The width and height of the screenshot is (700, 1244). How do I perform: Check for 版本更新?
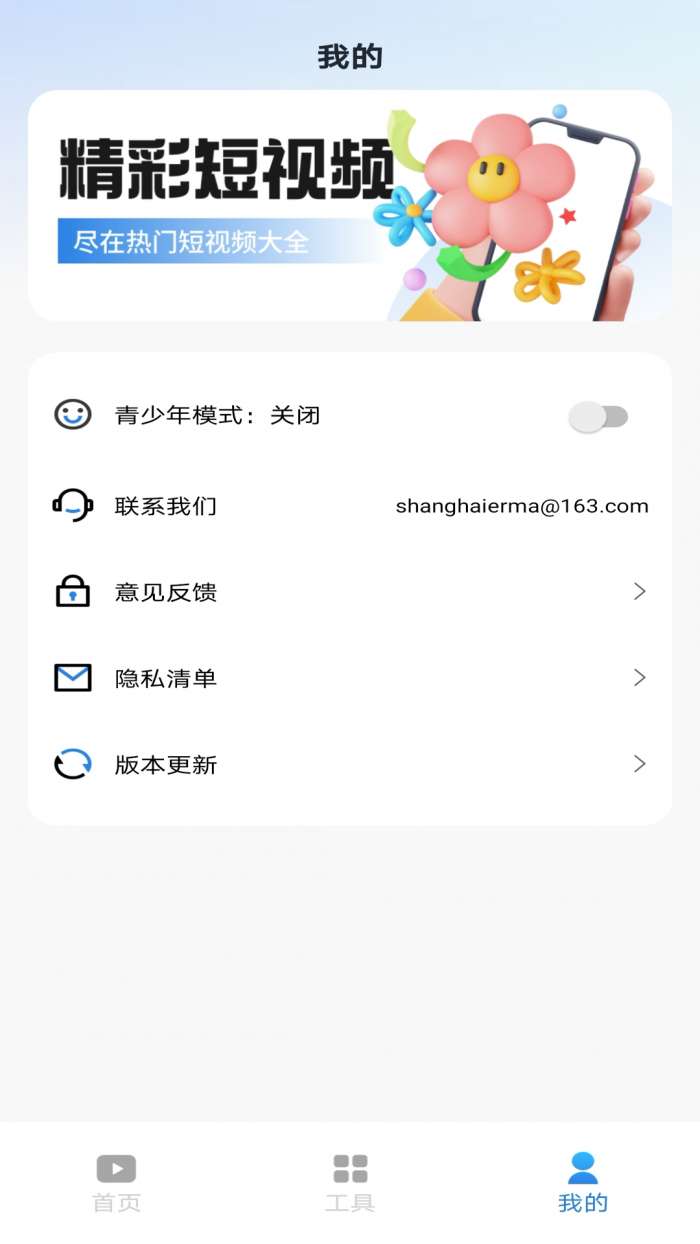[x=350, y=765]
